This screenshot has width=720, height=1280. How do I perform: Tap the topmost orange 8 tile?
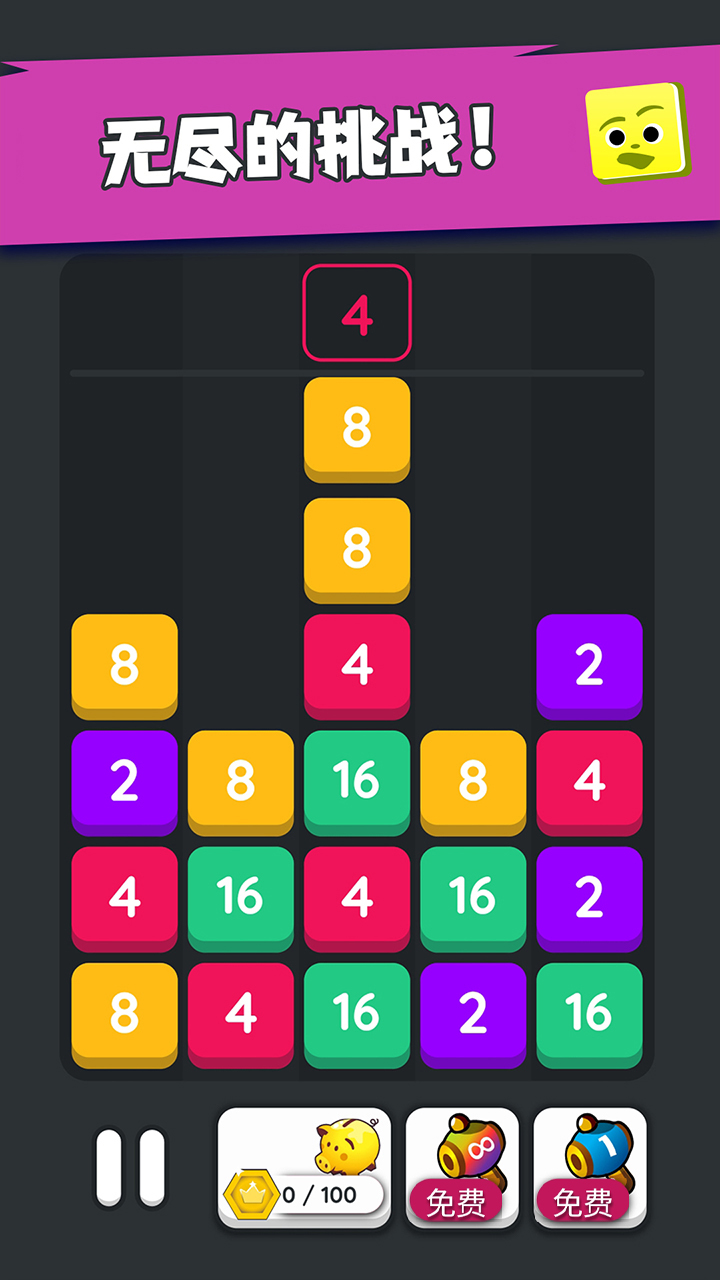click(357, 428)
